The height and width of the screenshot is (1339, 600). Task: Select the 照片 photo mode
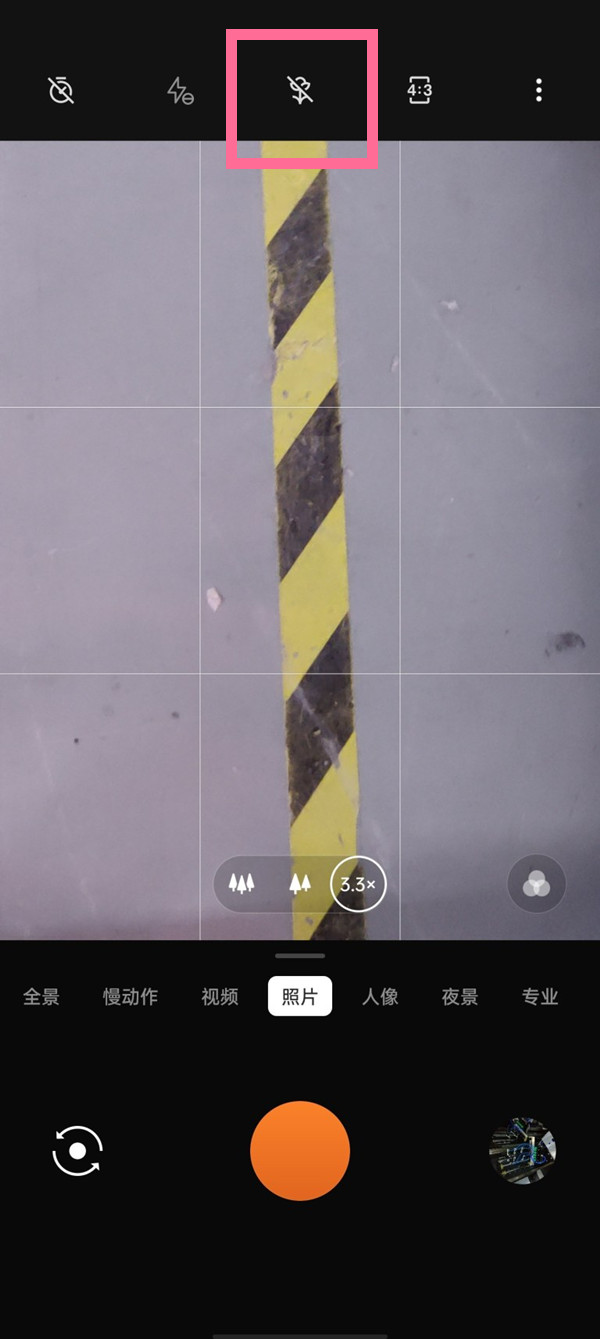(300, 997)
